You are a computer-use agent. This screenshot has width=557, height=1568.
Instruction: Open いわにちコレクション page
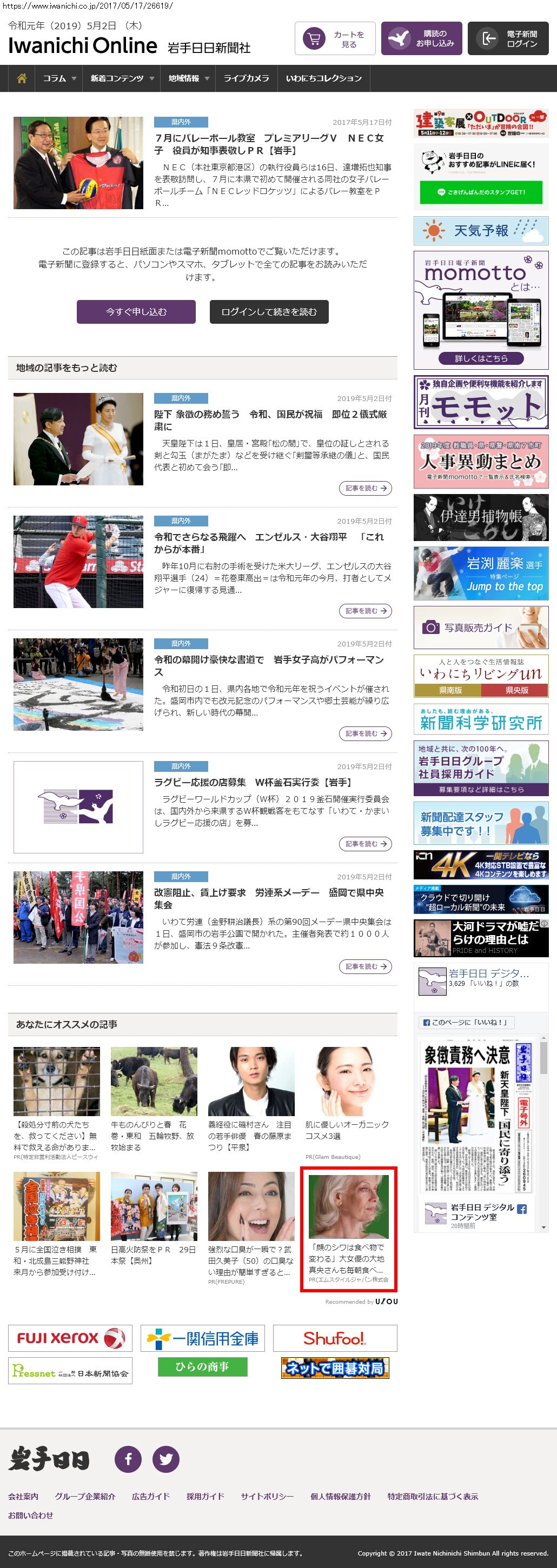click(x=323, y=78)
